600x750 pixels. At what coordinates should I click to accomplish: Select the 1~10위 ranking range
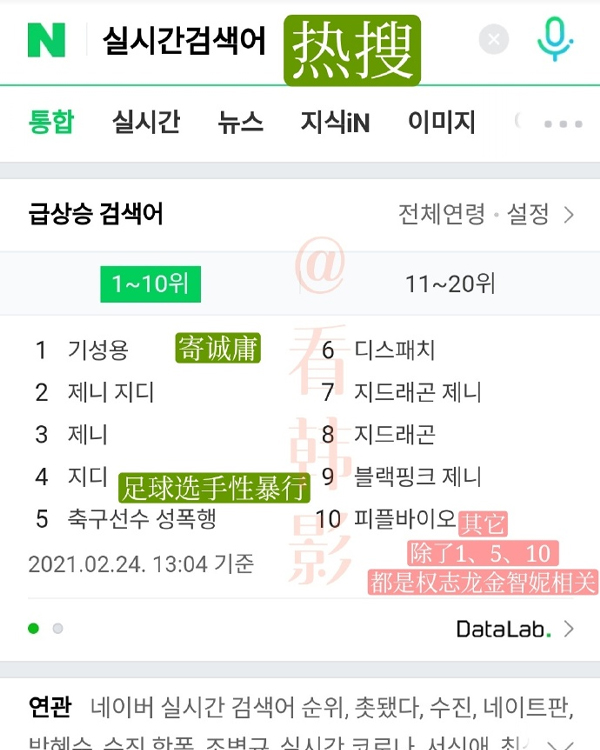[x=150, y=284]
